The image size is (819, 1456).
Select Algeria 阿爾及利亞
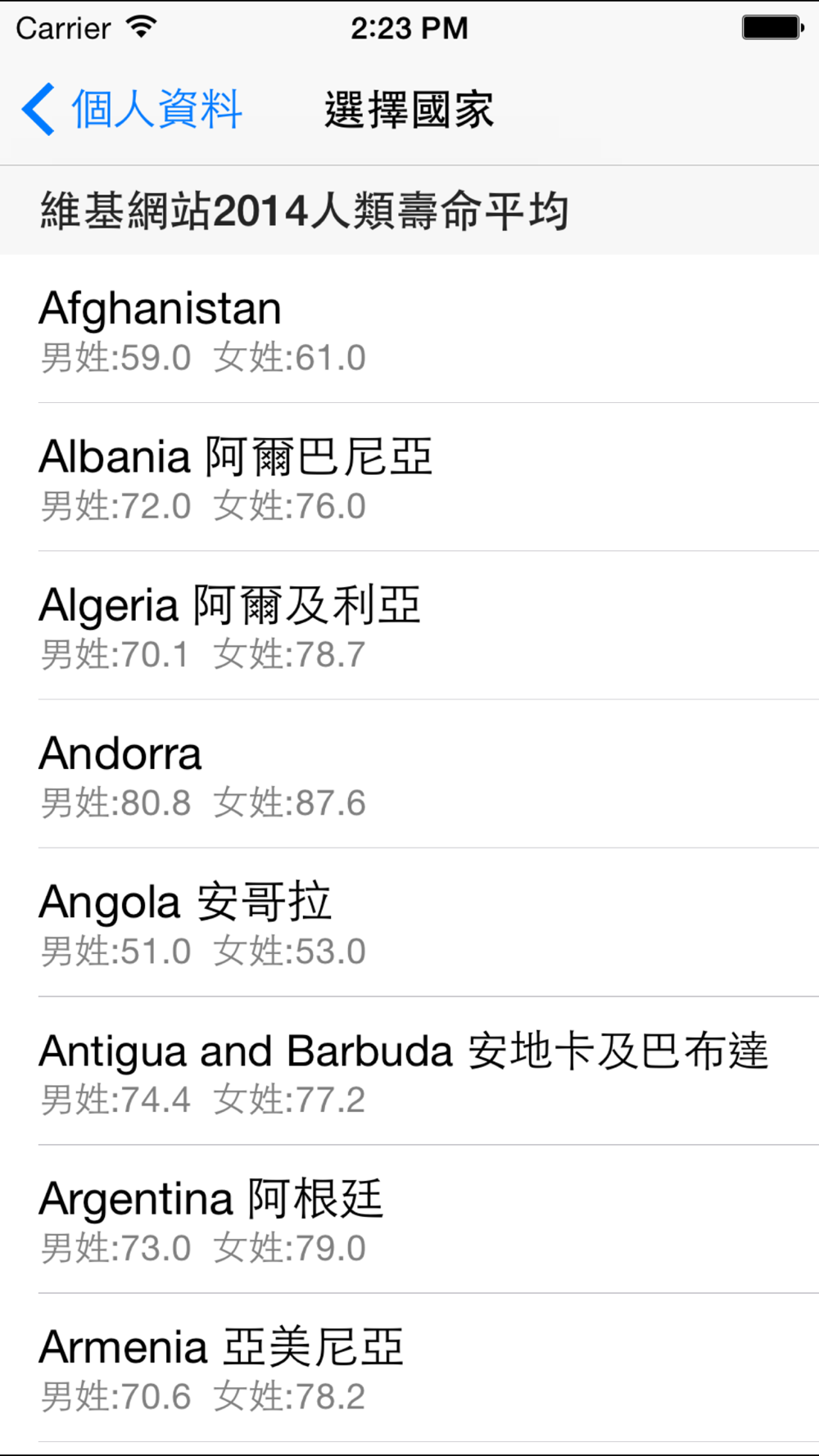pyautogui.click(x=409, y=626)
